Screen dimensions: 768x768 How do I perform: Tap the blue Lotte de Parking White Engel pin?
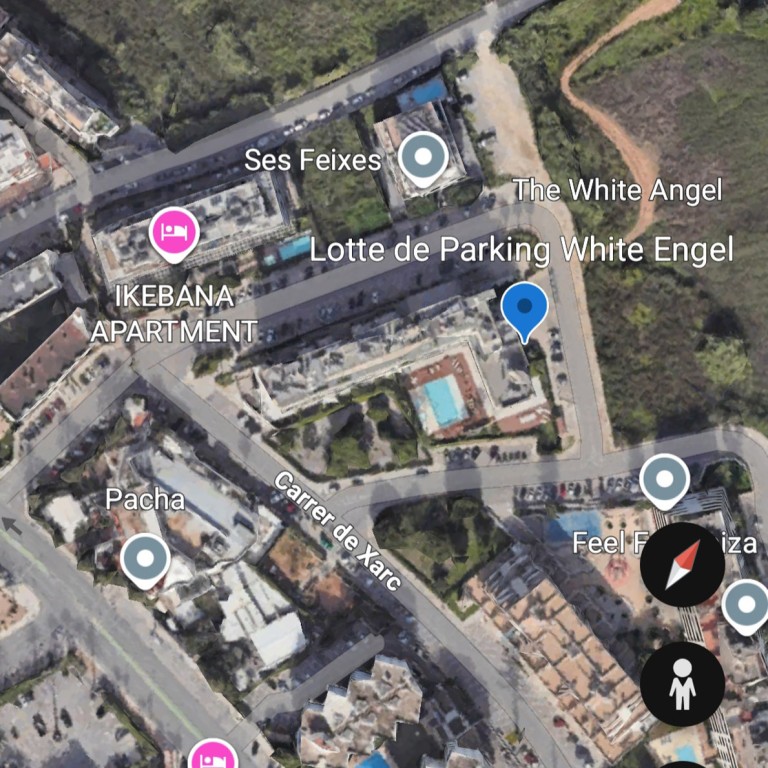pos(524,307)
